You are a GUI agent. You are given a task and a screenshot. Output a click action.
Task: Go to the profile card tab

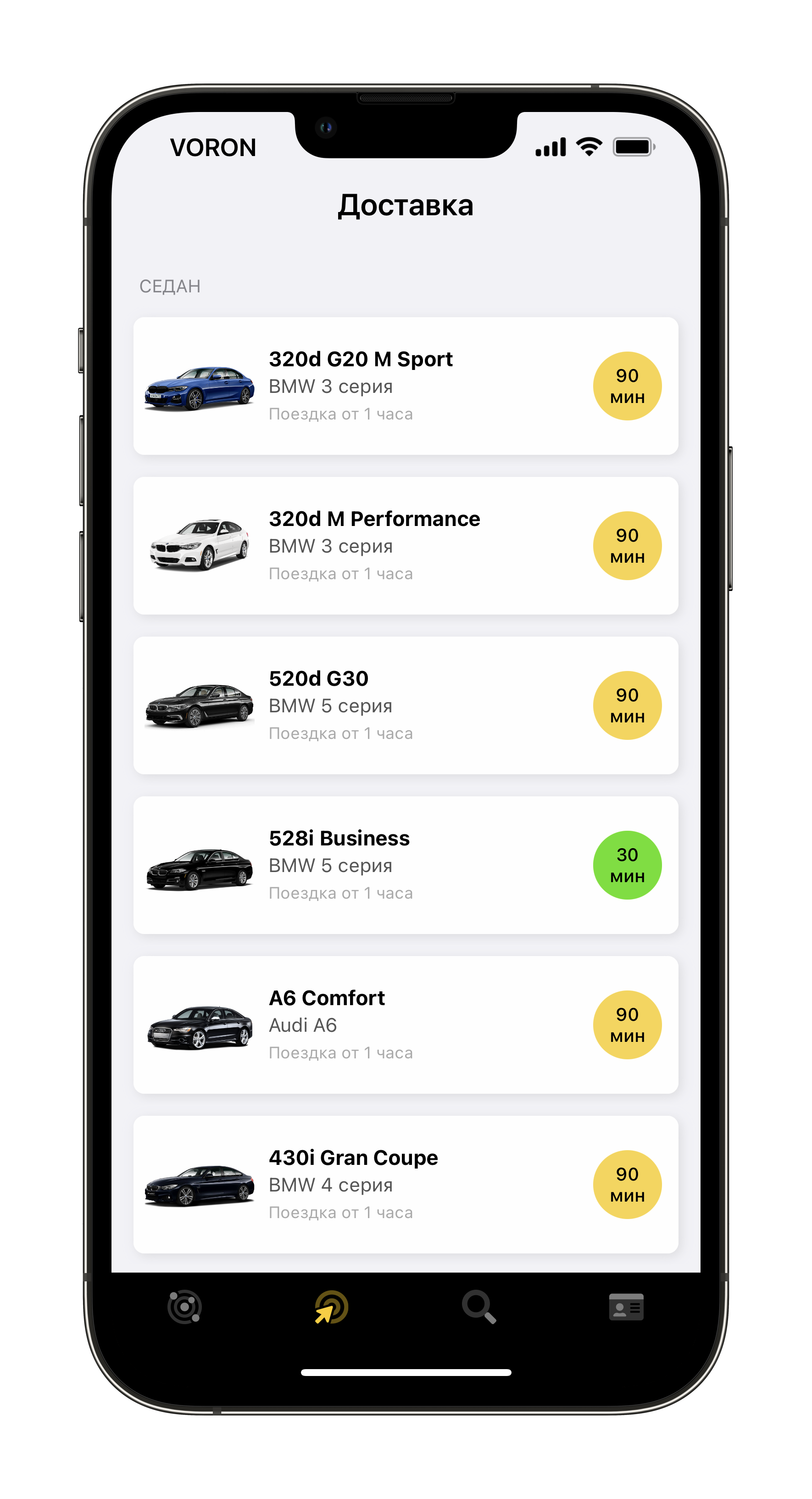[x=627, y=1307]
